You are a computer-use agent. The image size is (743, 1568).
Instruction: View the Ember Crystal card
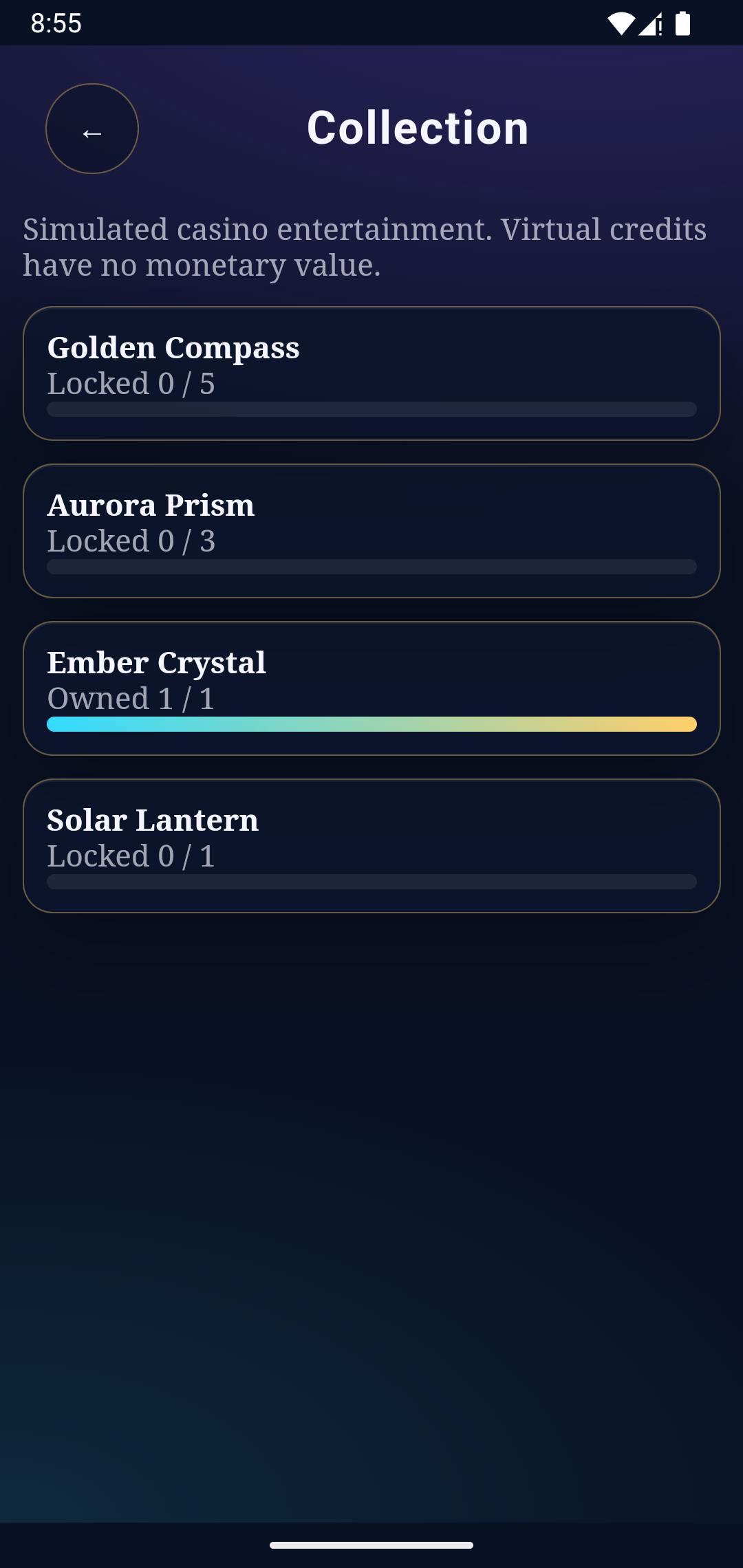pyautogui.click(x=371, y=688)
